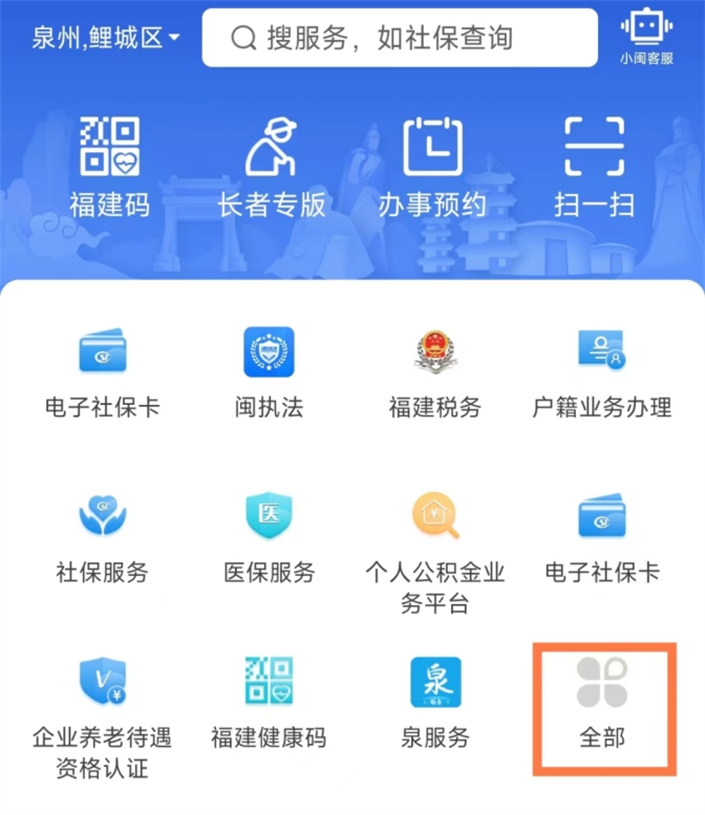Open the 泉州,鲤城区 location dropdown
Image resolution: width=705 pixels, height=815 pixels.
(106, 38)
